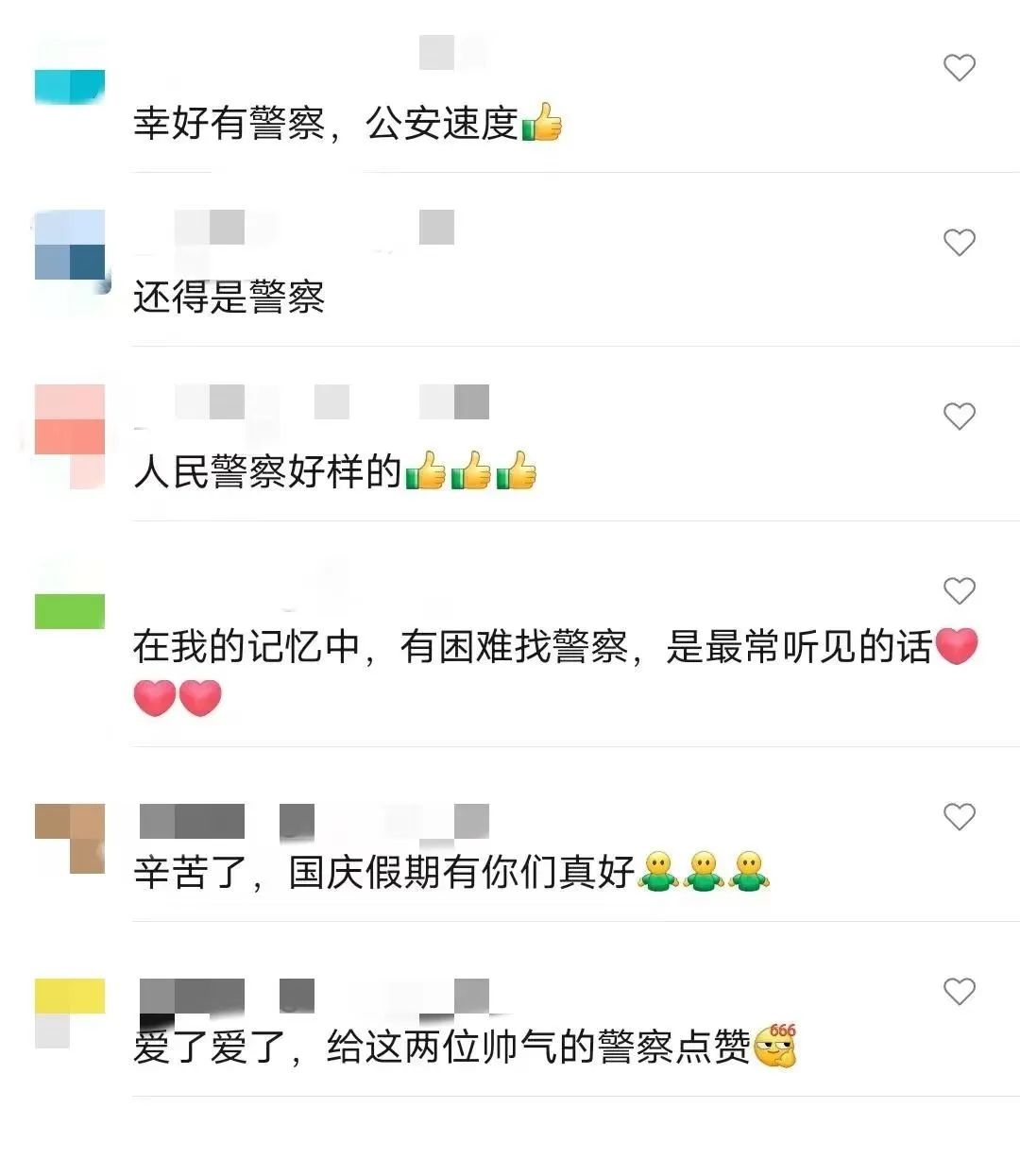Viewport: 1020px width, 1176px height.
Task: Like the comment about 有困难找警察
Action: coord(959,591)
